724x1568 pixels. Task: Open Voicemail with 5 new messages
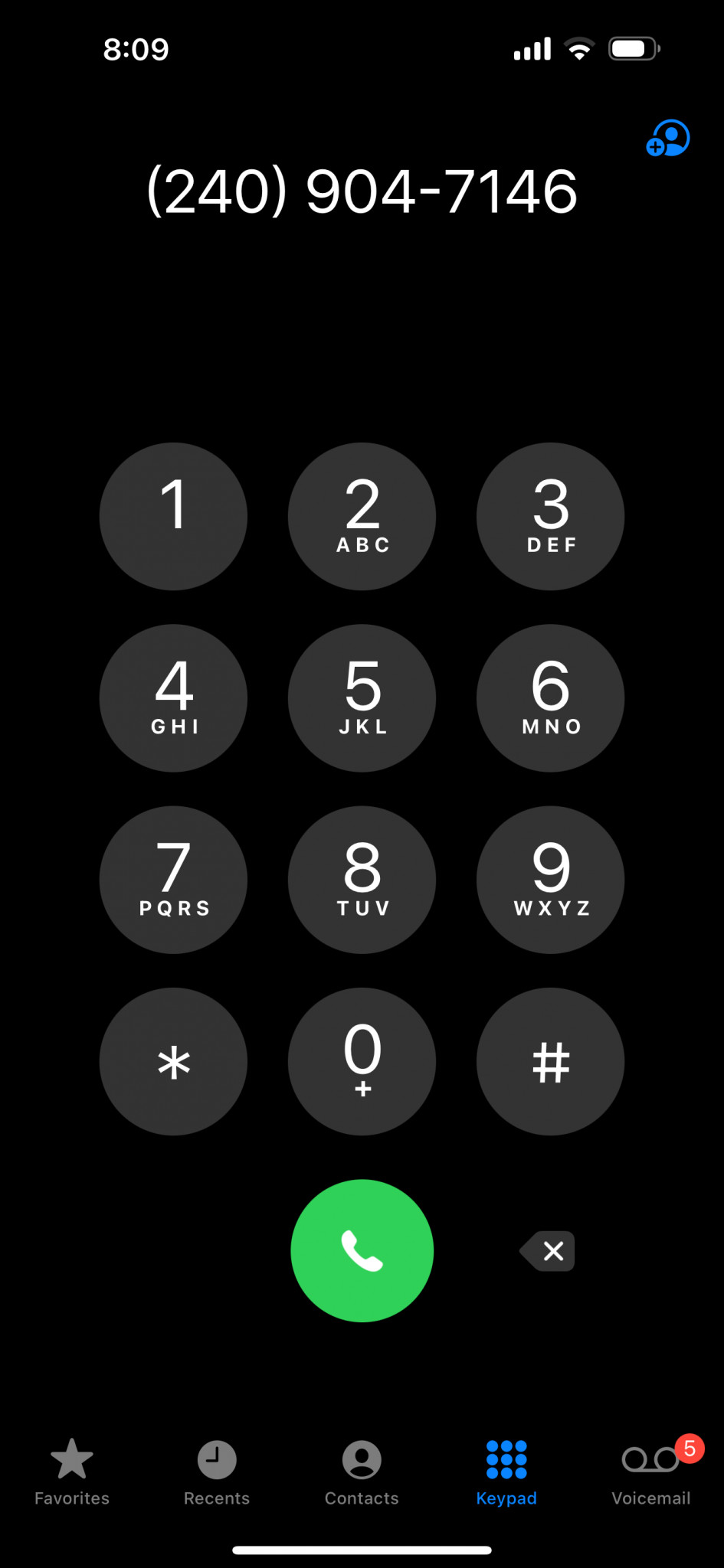tap(651, 1472)
